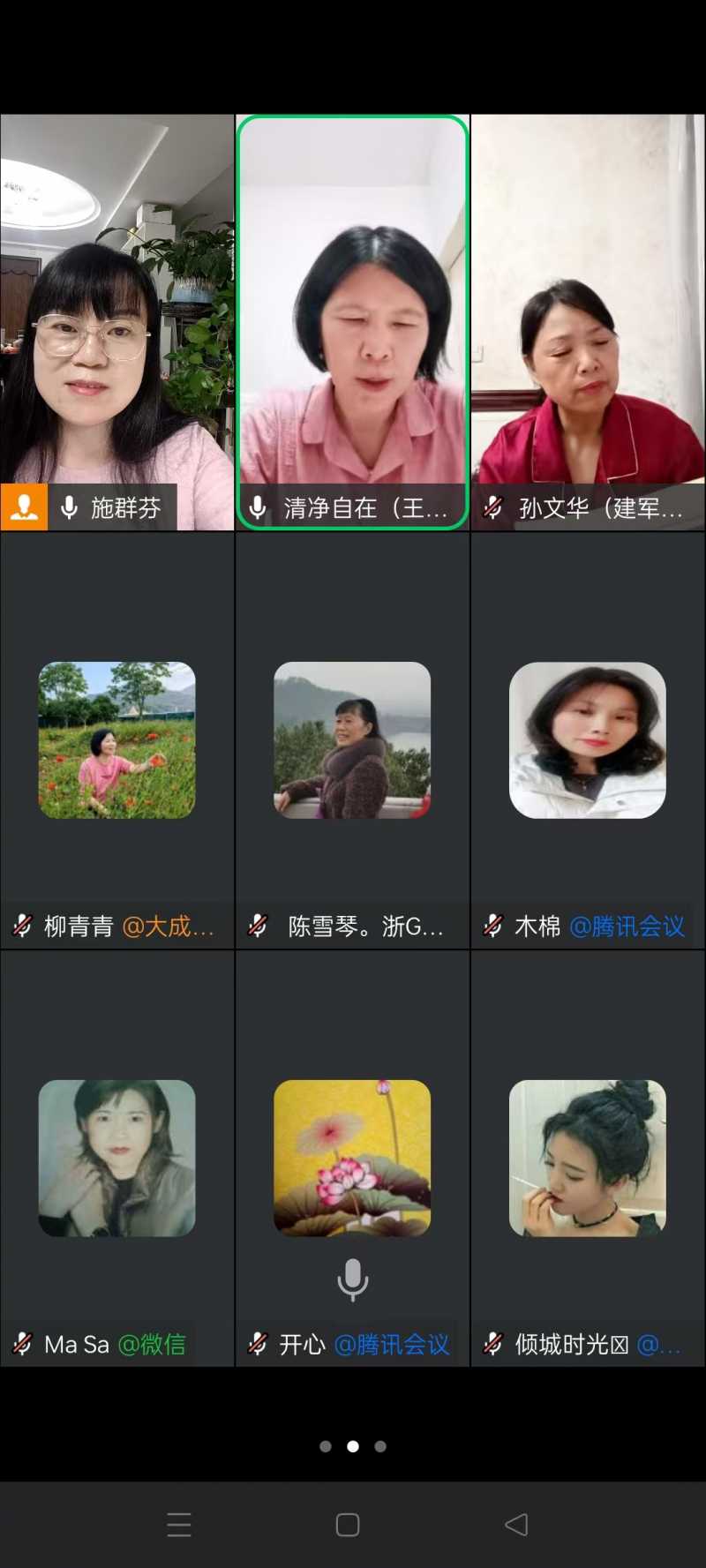Unmute 陈雪琴's muted microphone
This screenshot has height=1568, width=706.
point(256,926)
